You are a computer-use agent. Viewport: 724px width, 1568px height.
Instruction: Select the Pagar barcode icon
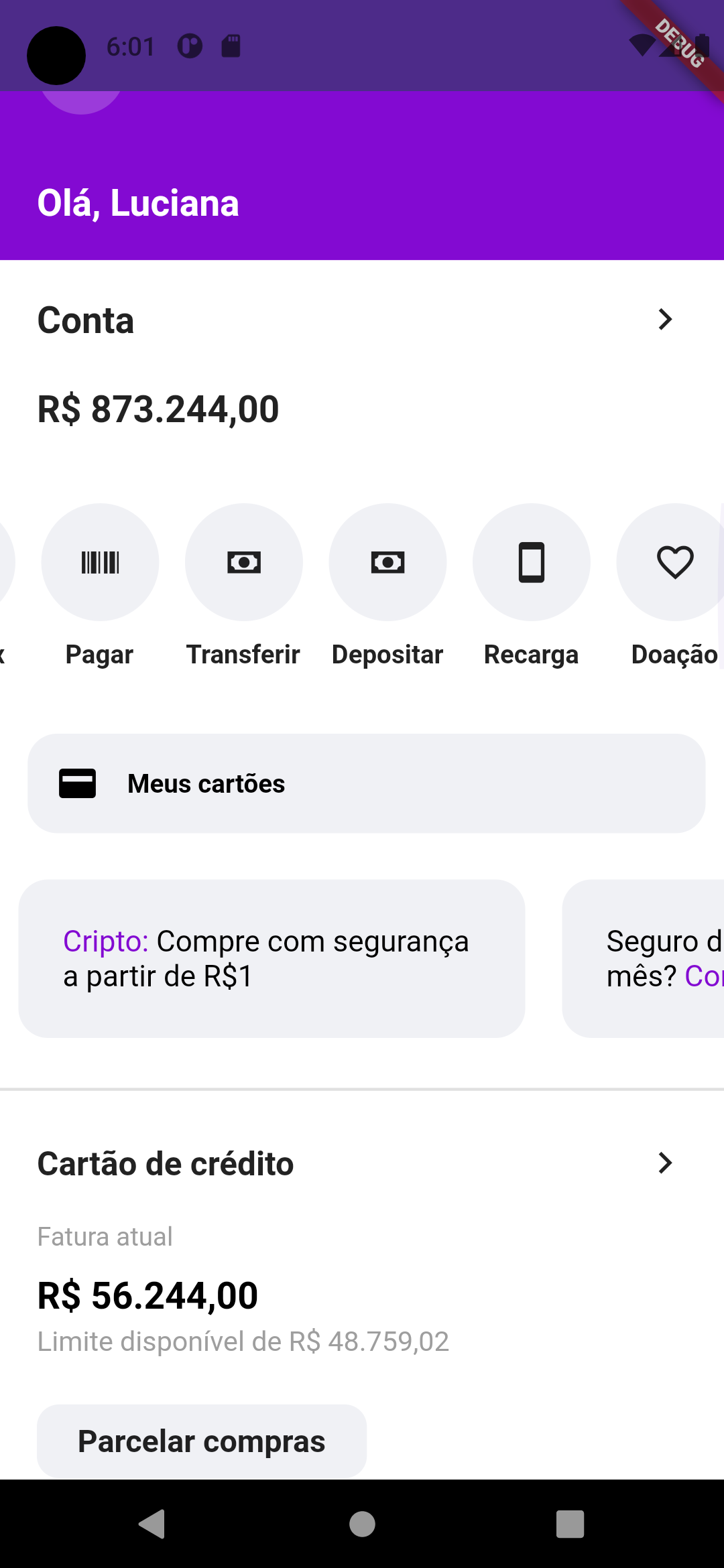tap(99, 562)
